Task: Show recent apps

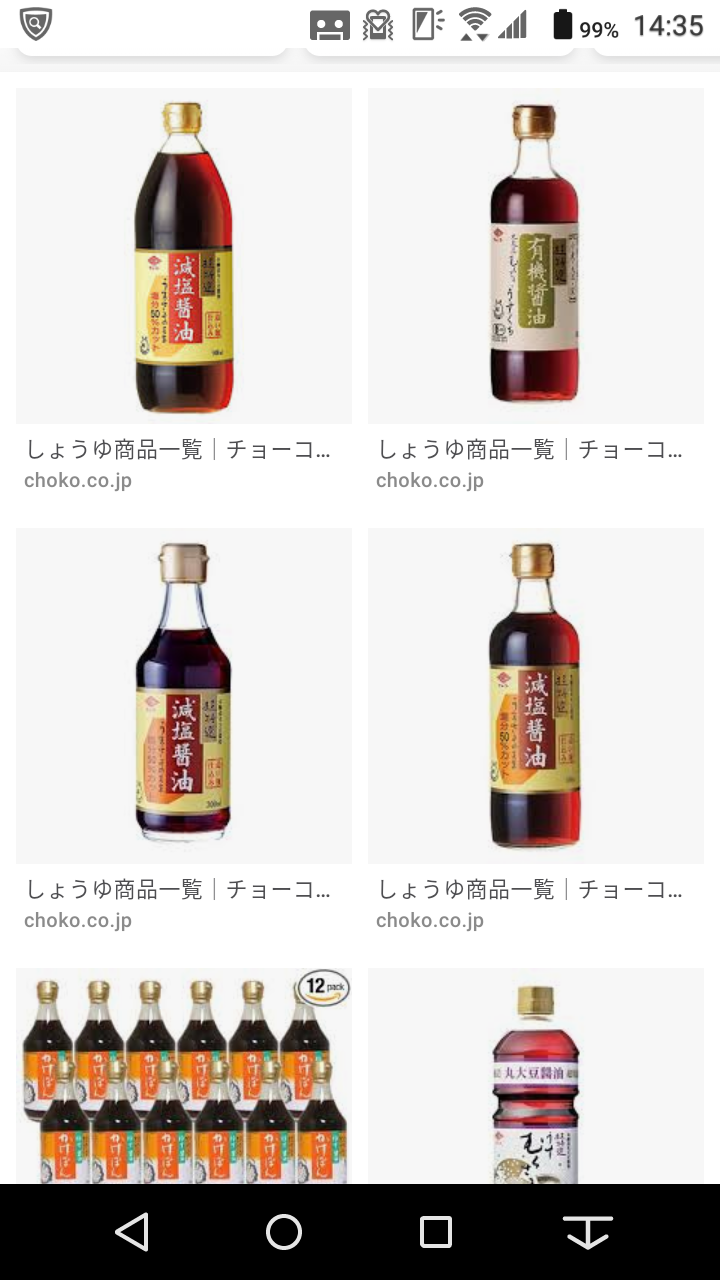Action: 436,1232
